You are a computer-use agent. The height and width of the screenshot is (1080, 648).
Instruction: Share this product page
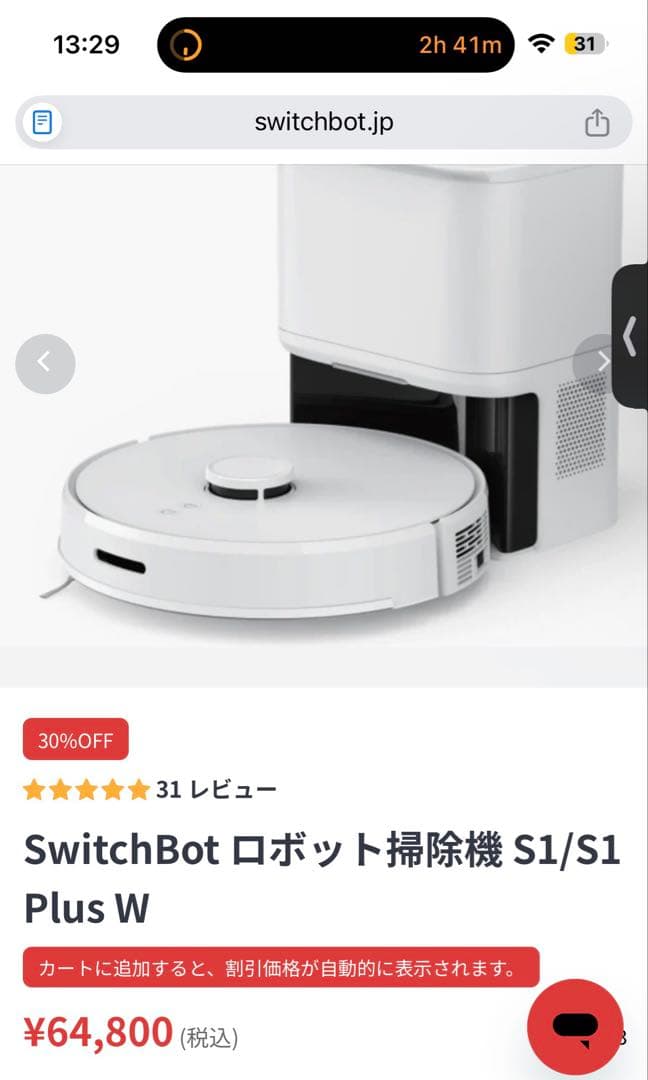(x=596, y=123)
